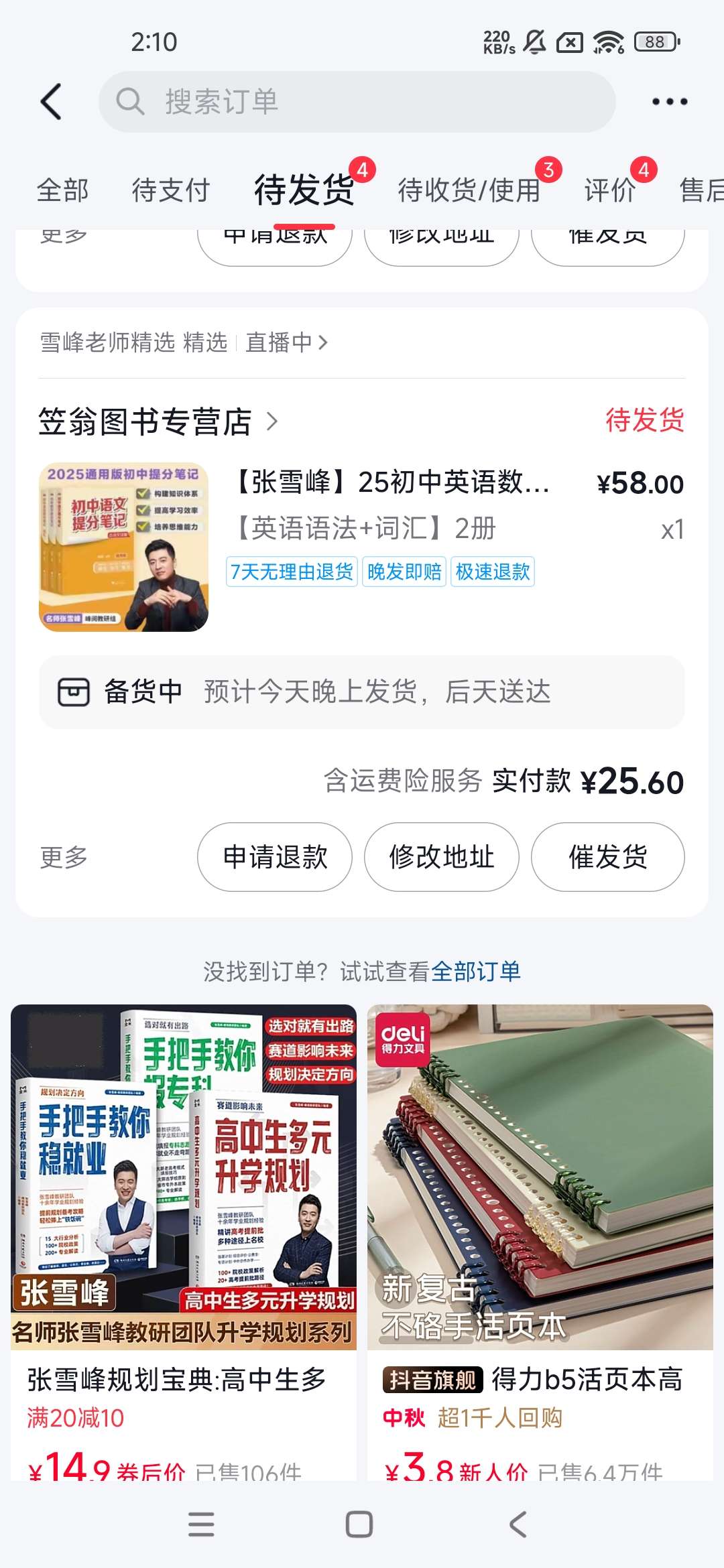Tap the 搜索订单 search field
The height and width of the screenshot is (1568, 724).
coord(357,102)
